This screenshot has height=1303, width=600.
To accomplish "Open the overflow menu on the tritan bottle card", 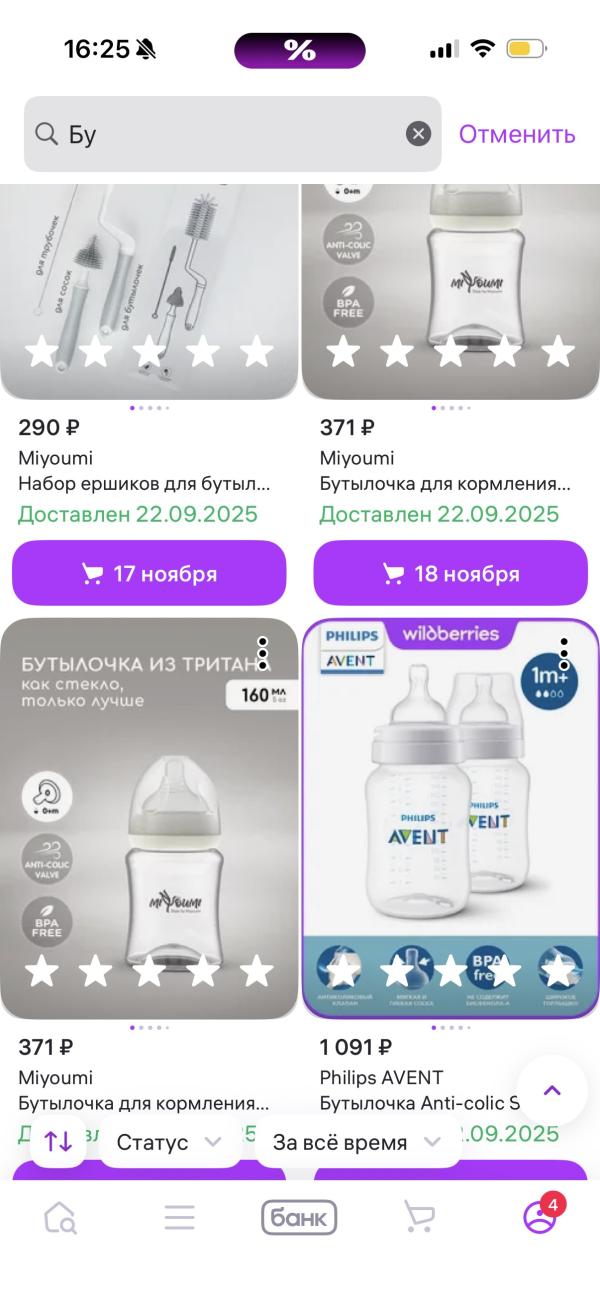I will tap(263, 654).
